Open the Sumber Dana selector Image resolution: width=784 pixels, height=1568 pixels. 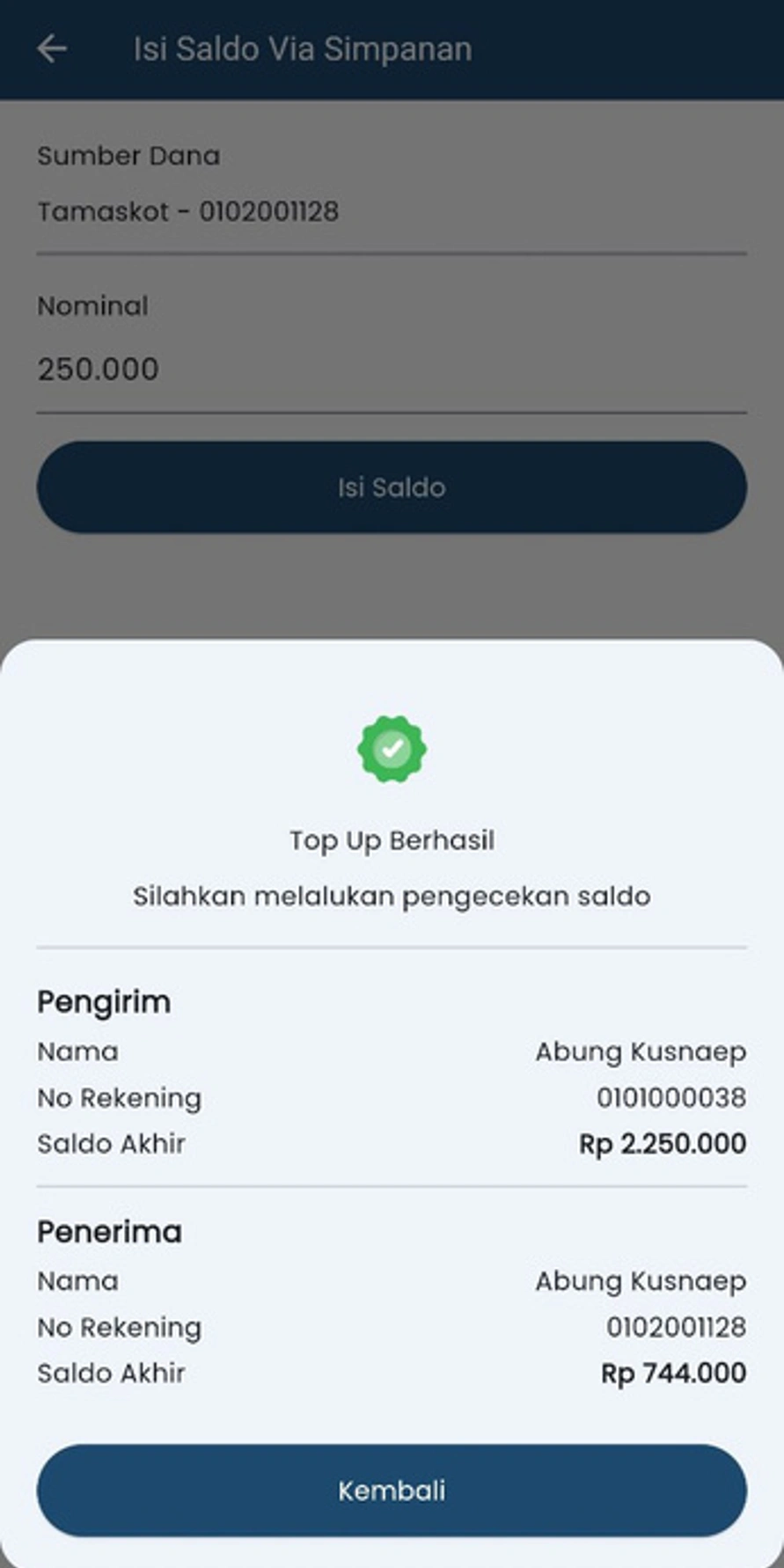(x=392, y=211)
